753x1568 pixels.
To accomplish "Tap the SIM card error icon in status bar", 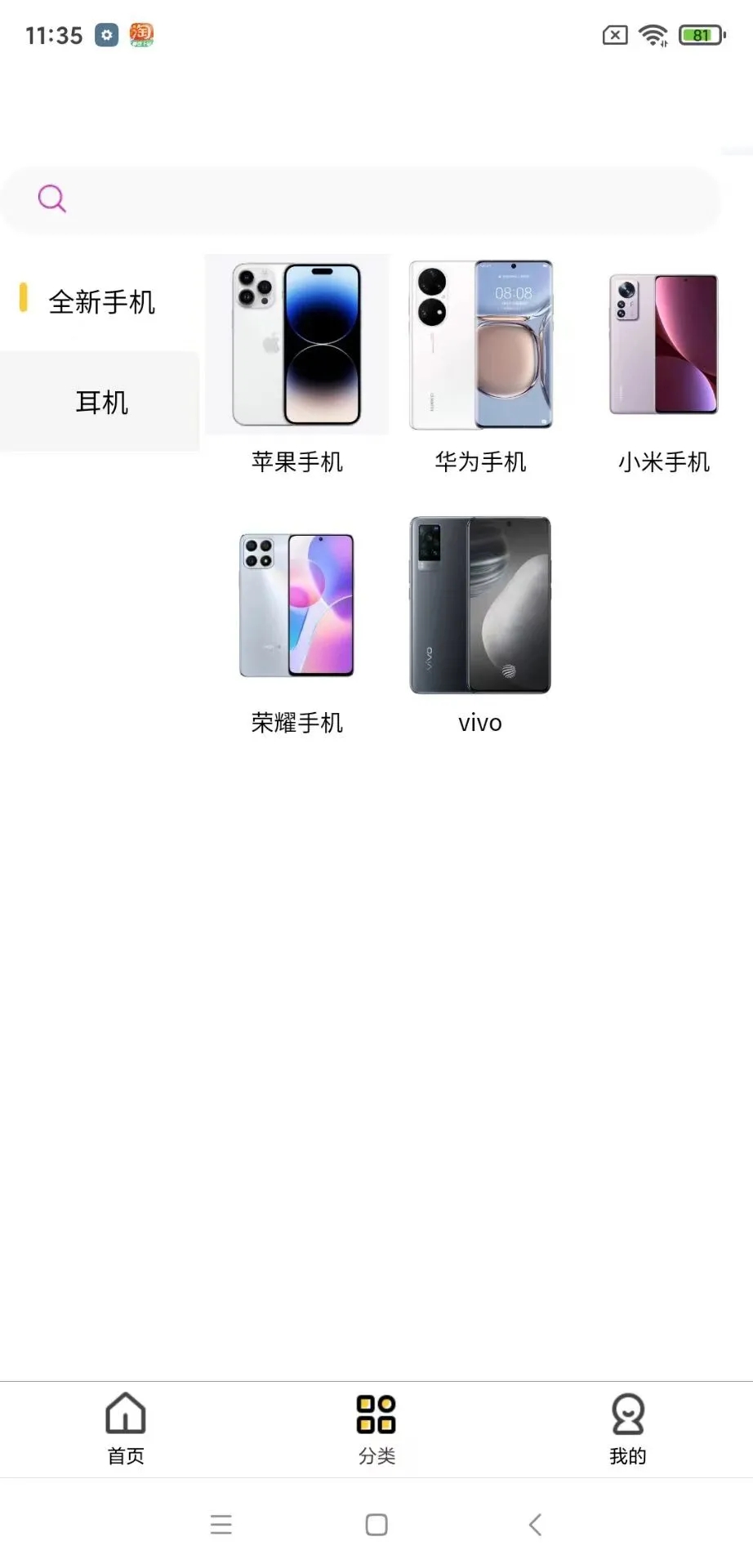I will point(614,35).
